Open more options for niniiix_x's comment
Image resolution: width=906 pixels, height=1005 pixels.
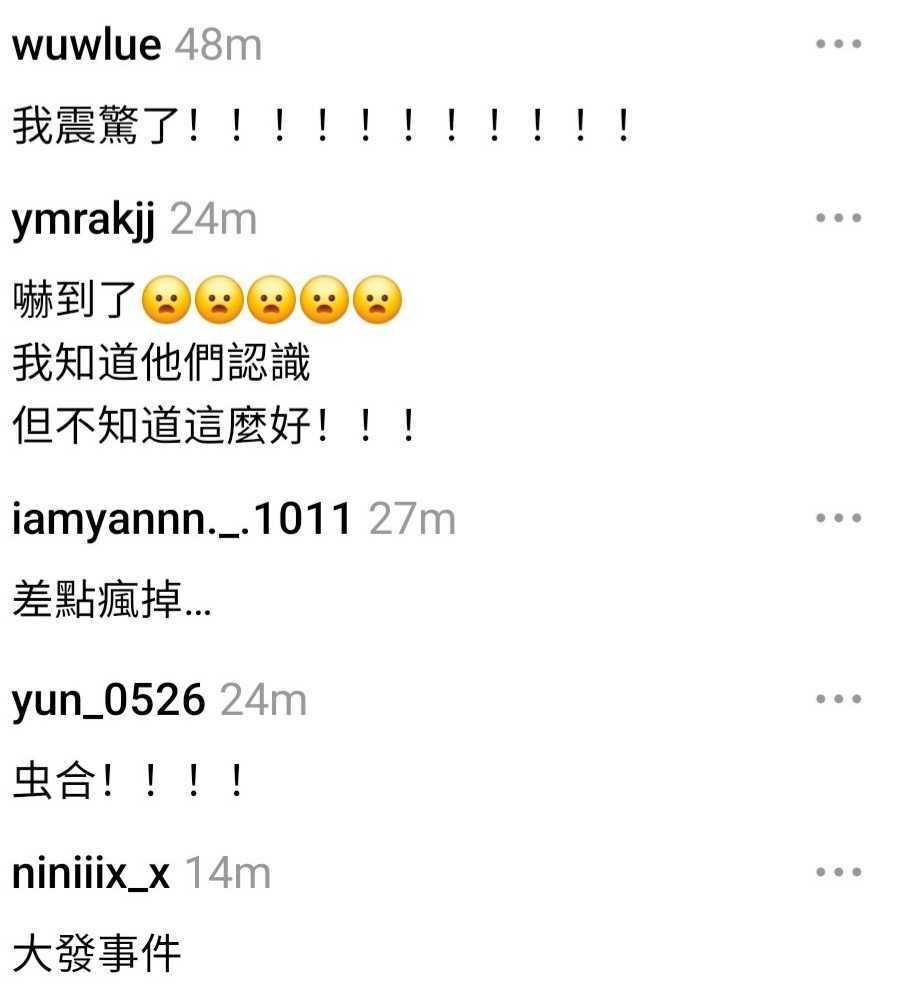click(x=838, y=872)
